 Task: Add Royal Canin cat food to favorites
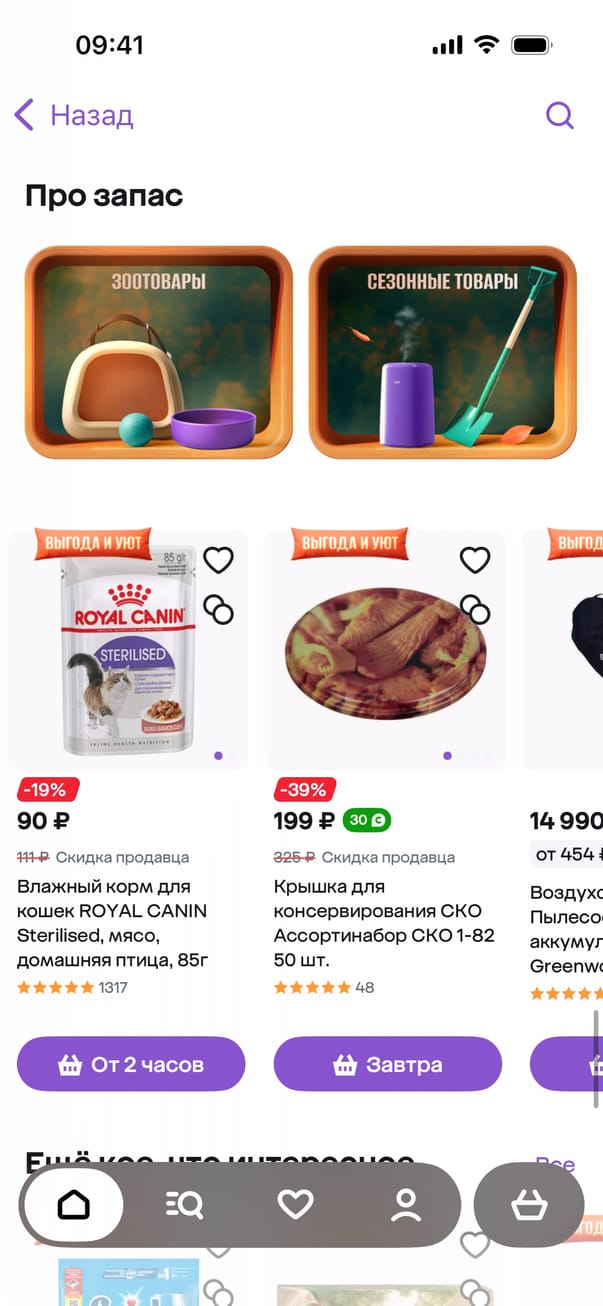pos(217,560)
